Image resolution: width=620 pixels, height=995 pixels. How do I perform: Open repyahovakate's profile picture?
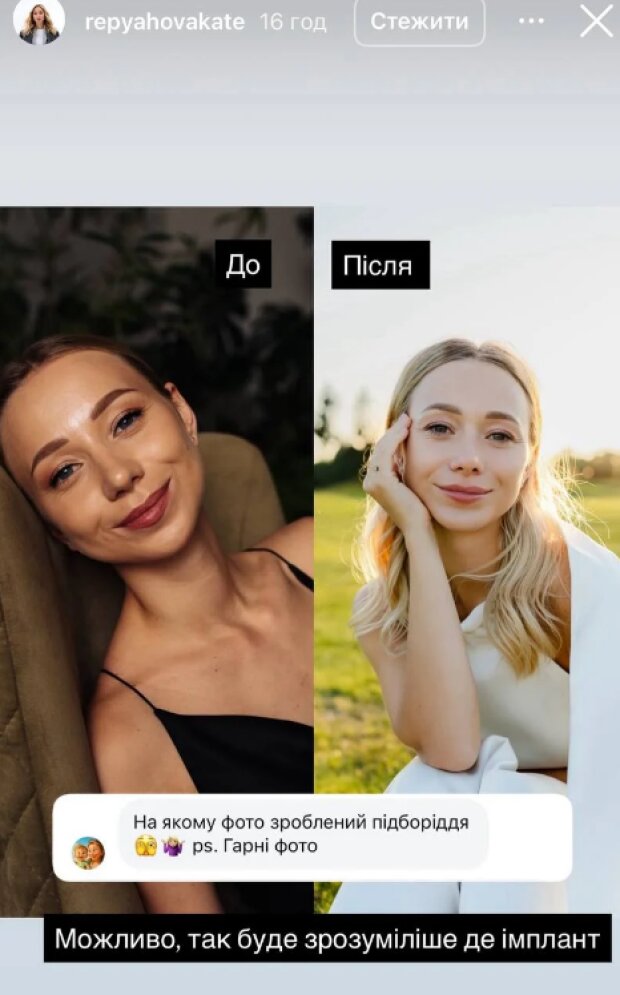(39, 21)
